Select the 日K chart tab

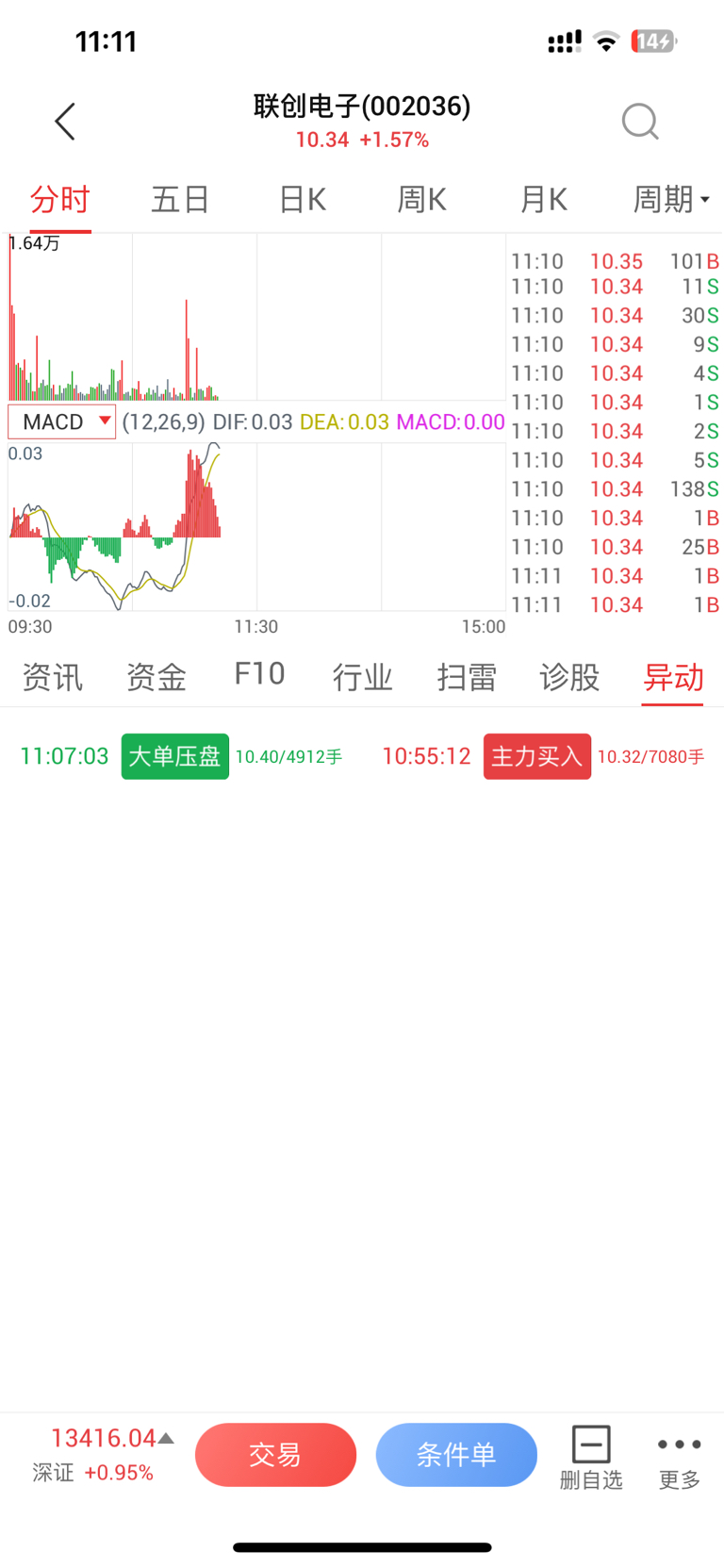303,200
